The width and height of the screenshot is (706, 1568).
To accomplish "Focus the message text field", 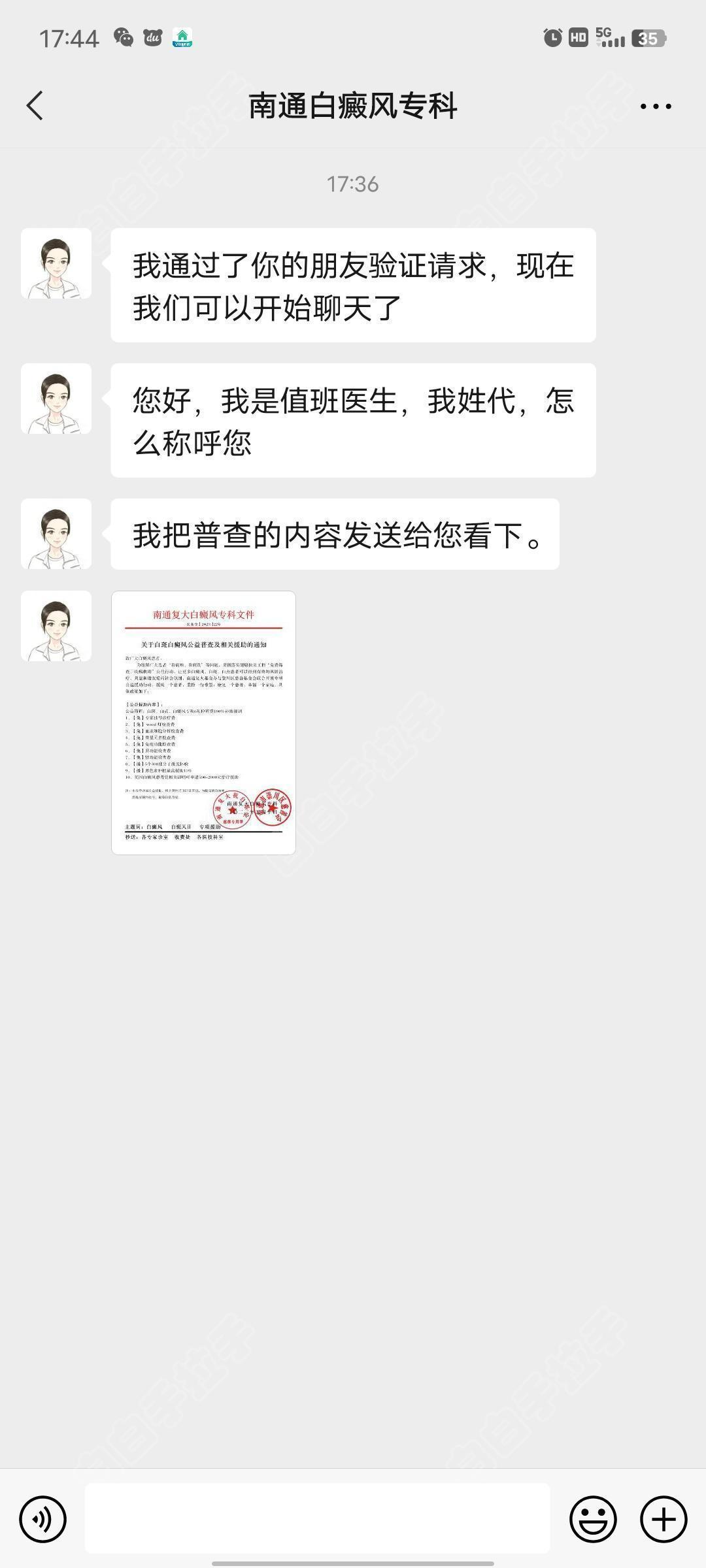I will point(317,1518).
